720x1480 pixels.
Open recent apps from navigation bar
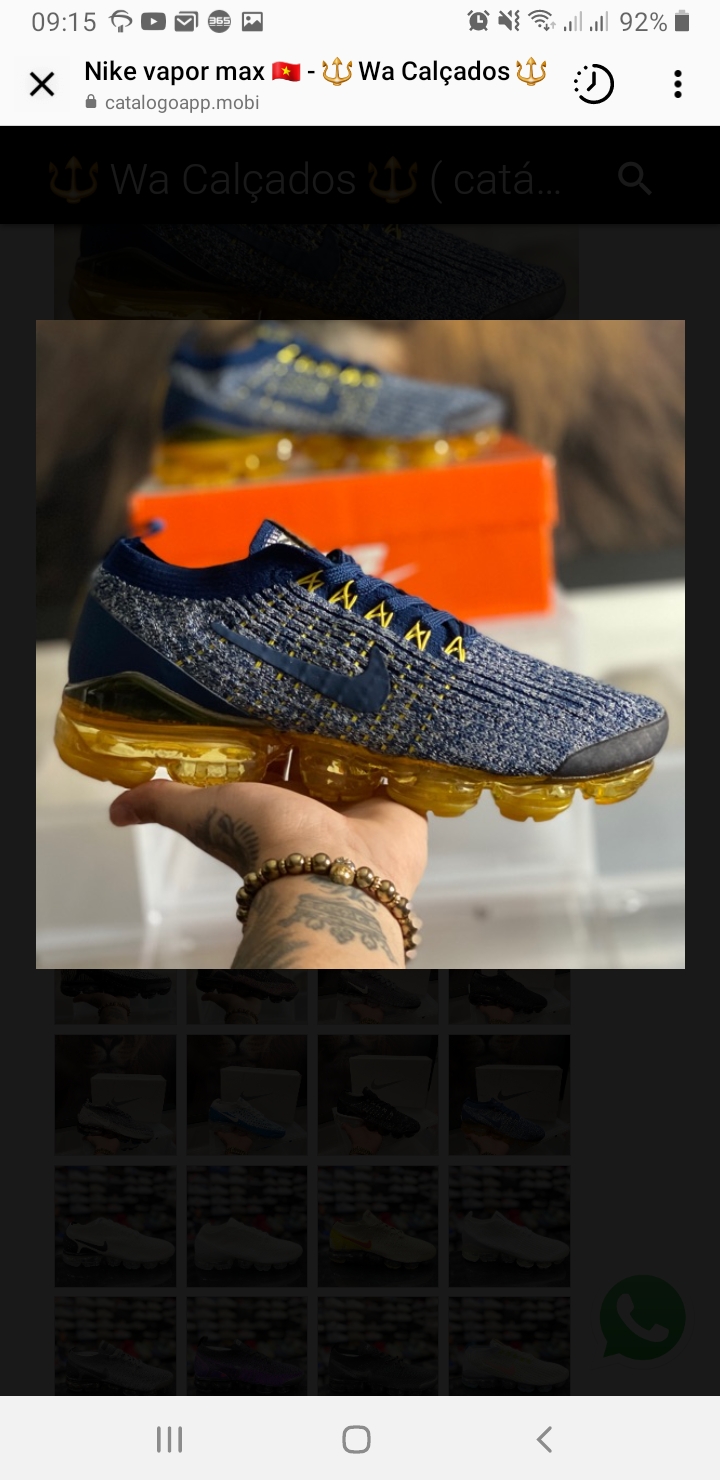click(x=169, y=1439)
